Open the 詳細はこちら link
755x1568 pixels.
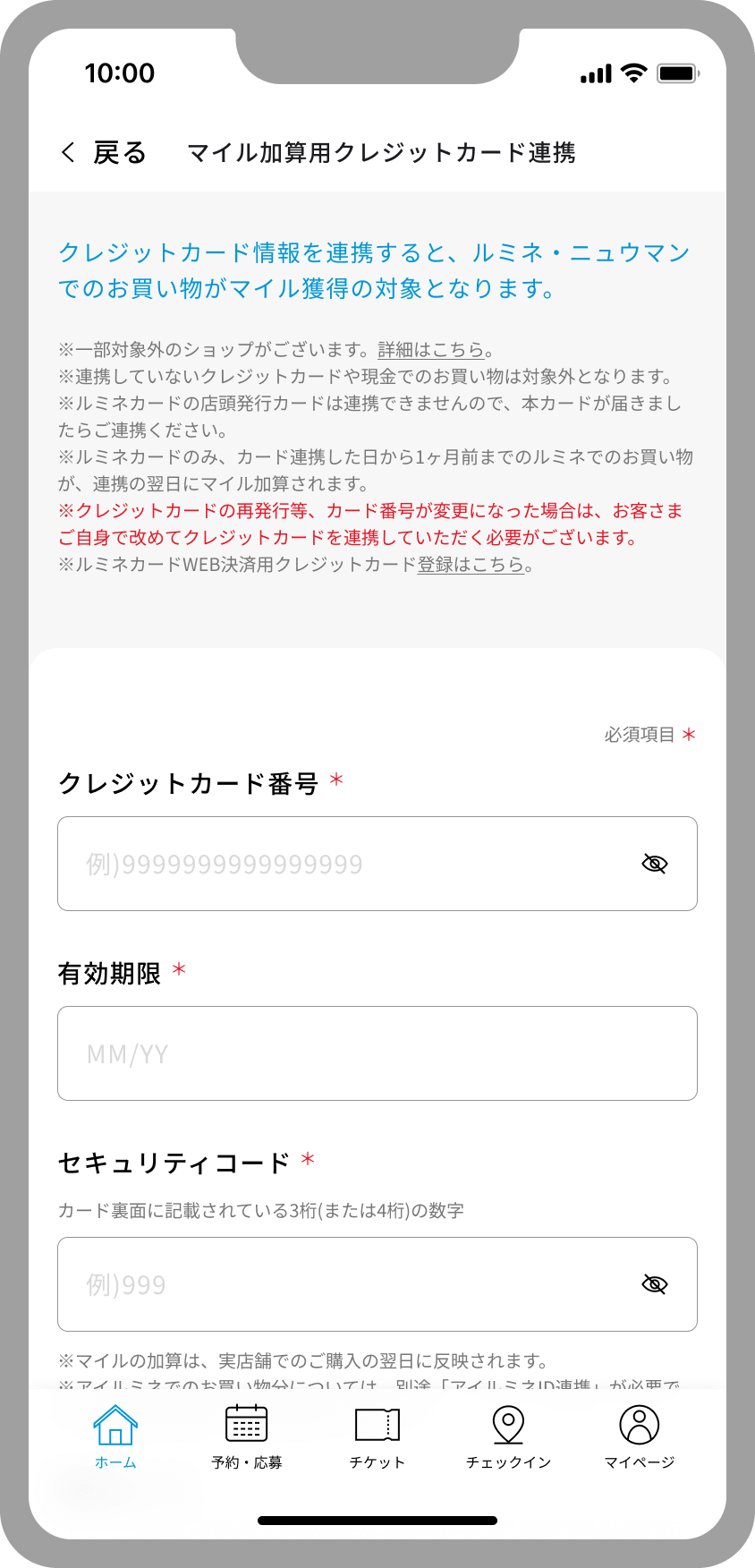point(430,350)
